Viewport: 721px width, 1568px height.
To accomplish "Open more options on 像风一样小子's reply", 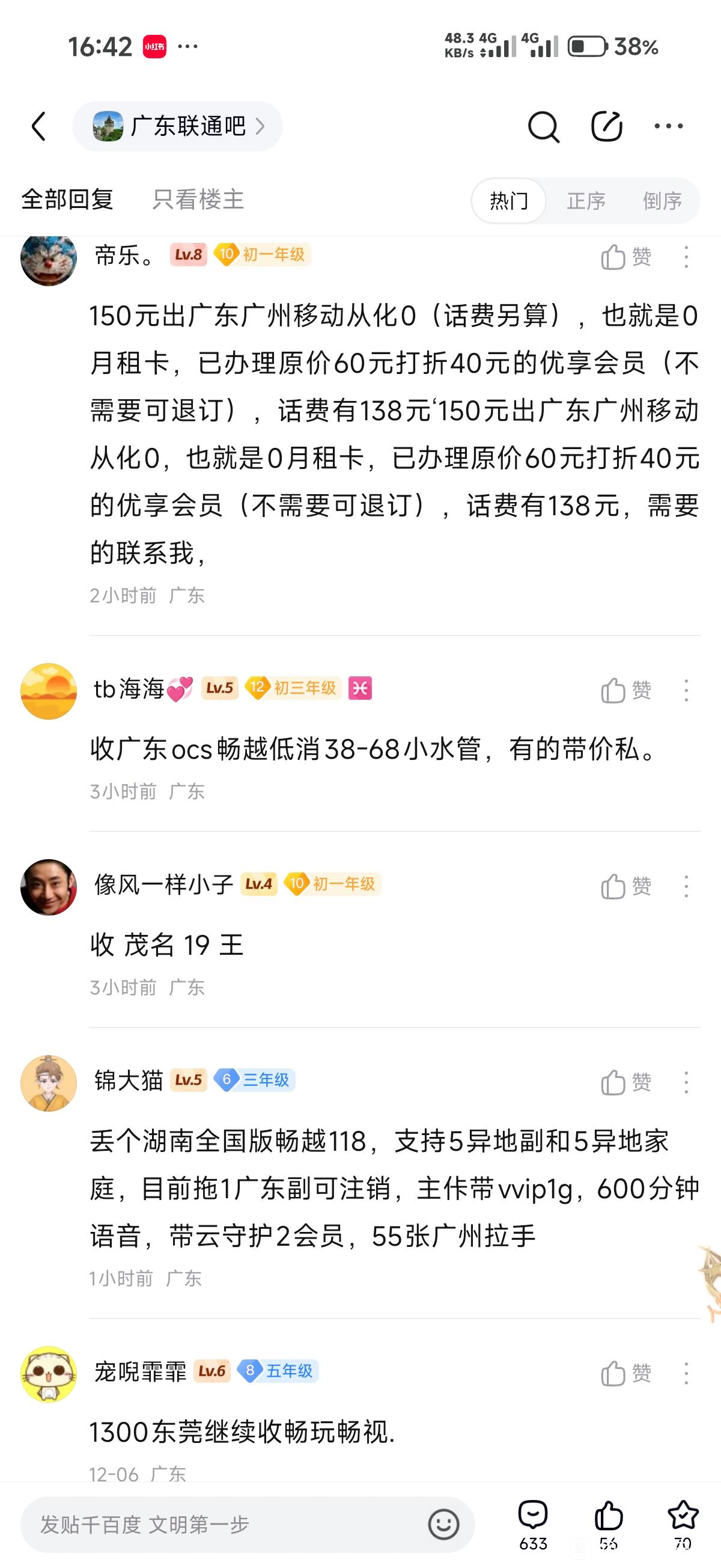I will 686,886.
